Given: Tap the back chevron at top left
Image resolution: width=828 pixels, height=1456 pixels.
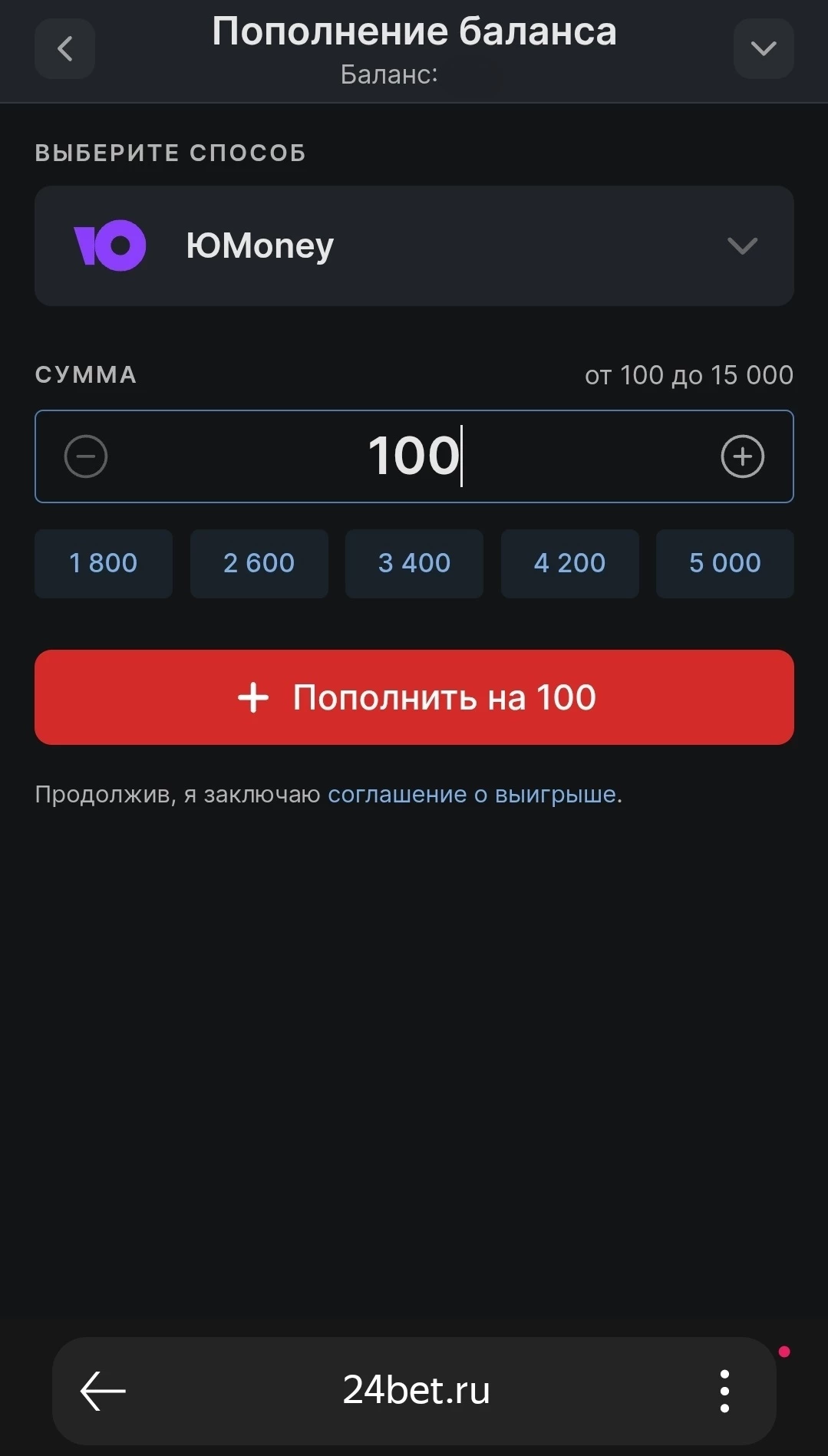Looking at the screenshot, I should point(64,49).
